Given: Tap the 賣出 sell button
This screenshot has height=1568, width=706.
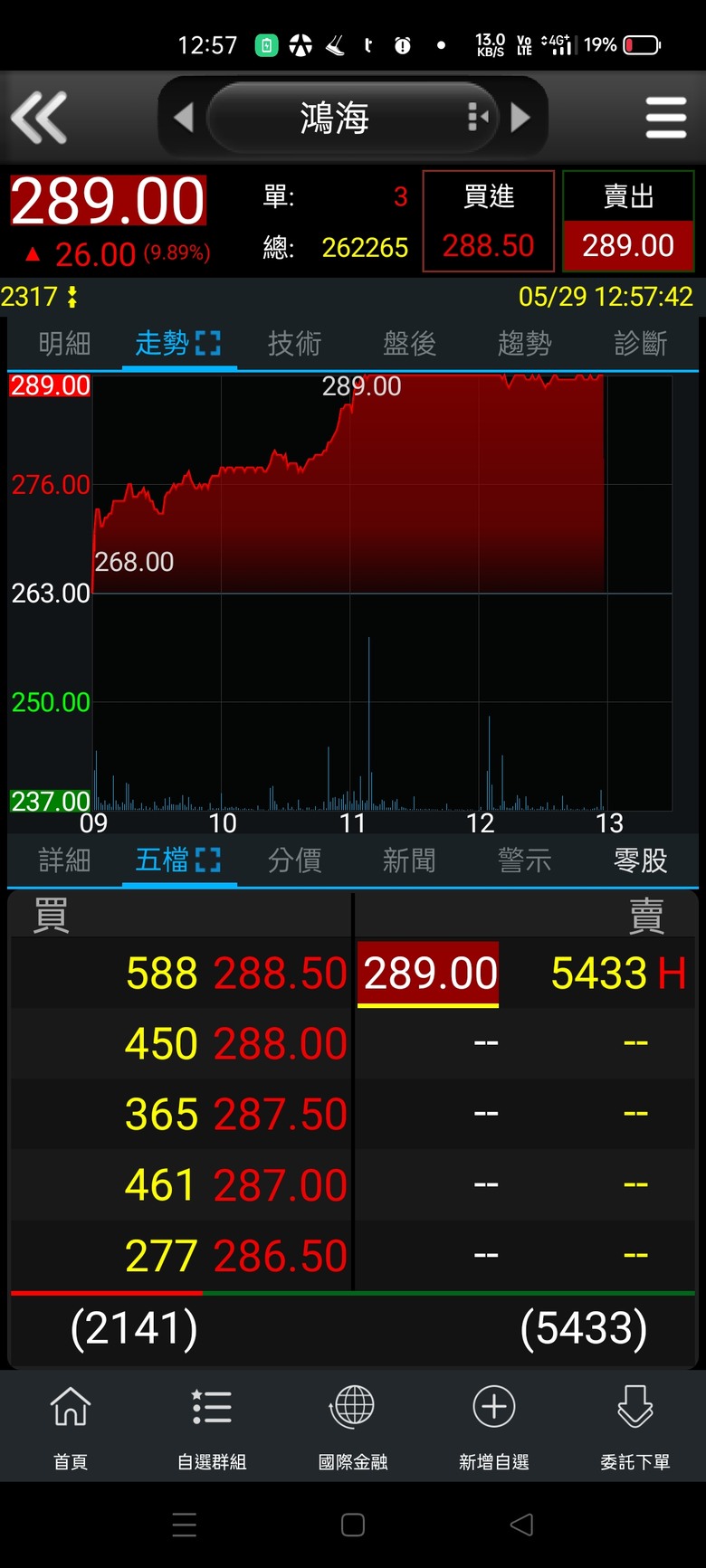Looking at the screenshot, I should (x=628, y=222).
